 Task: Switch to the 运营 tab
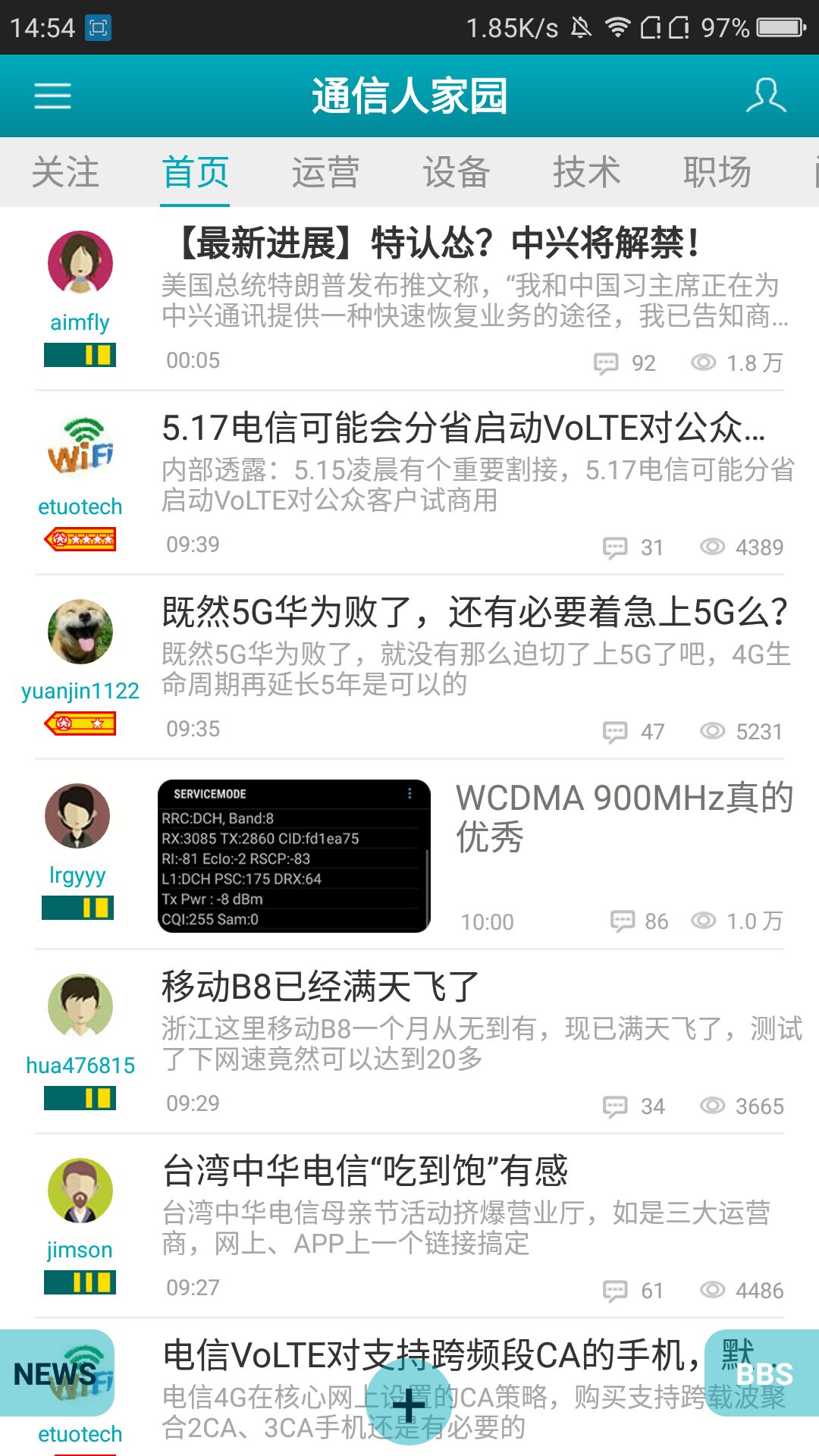[x=325, y=172]
